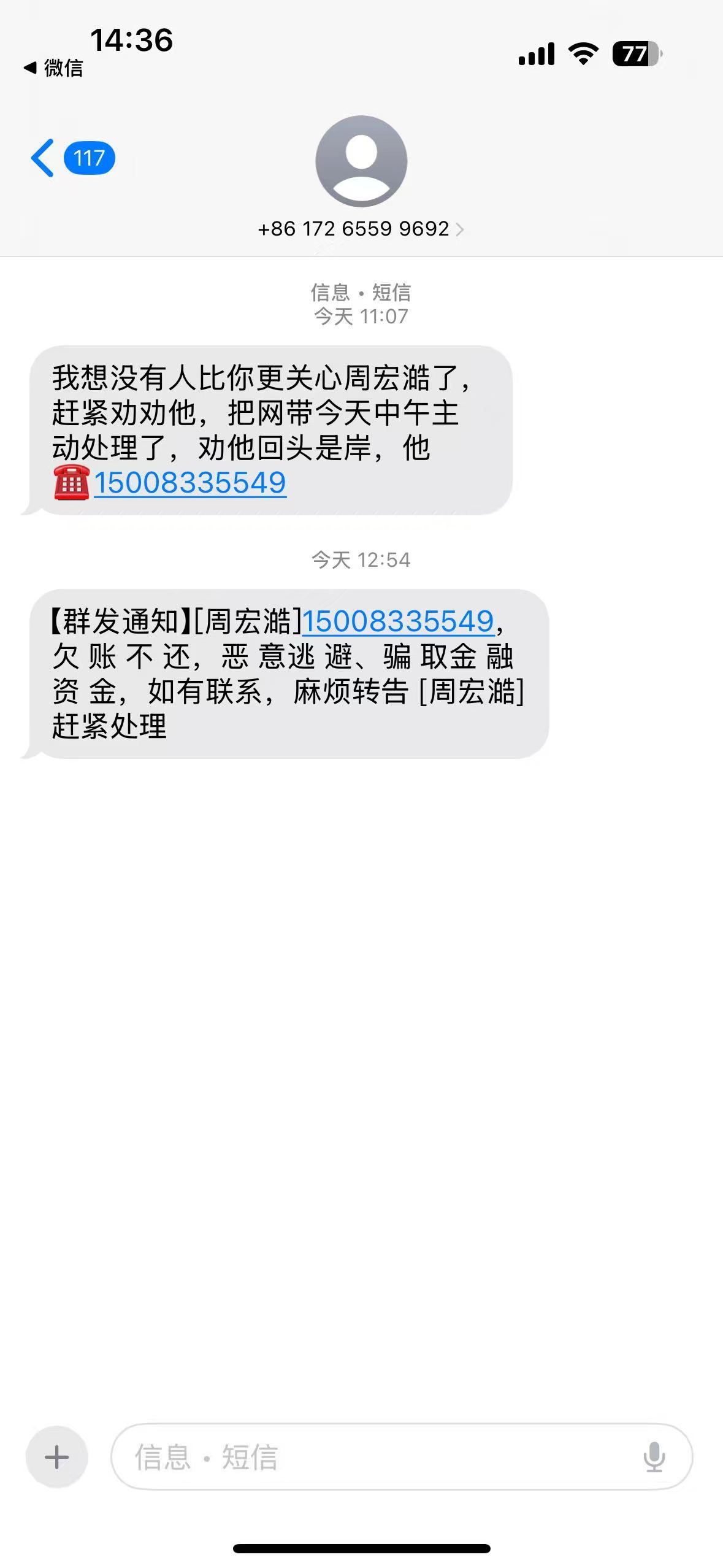Screen dimensions: 723x1568
Task: Return to 微信 app
Action: 54,67
